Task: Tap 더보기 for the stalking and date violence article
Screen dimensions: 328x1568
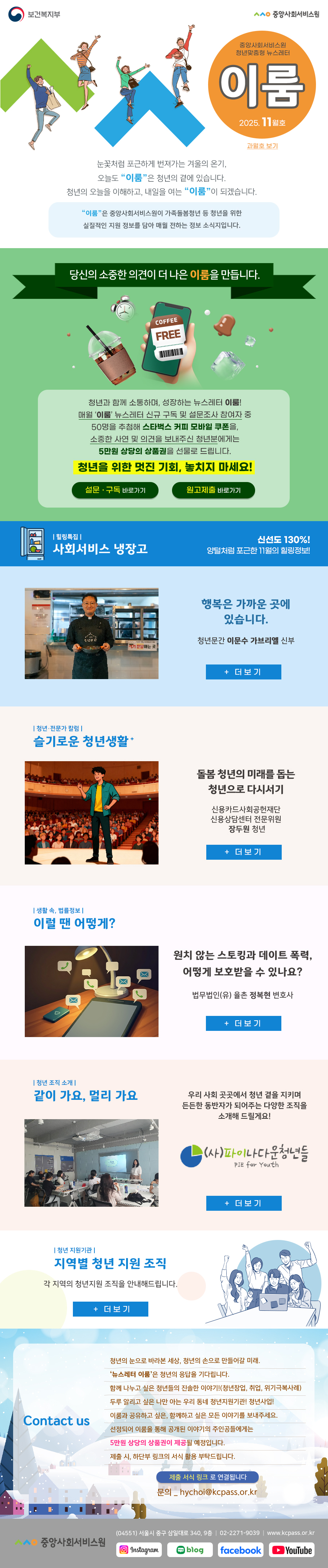Action: pyautogui.click(x=243, y=1023)
